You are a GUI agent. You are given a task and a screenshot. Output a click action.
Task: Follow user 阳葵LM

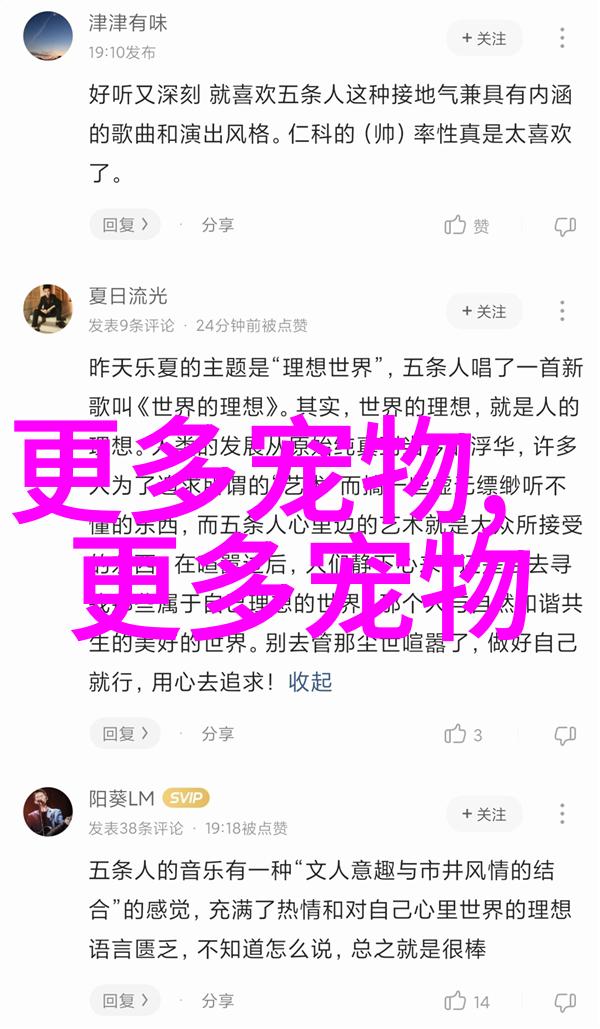pyautogui.click(x=484, y=814)
